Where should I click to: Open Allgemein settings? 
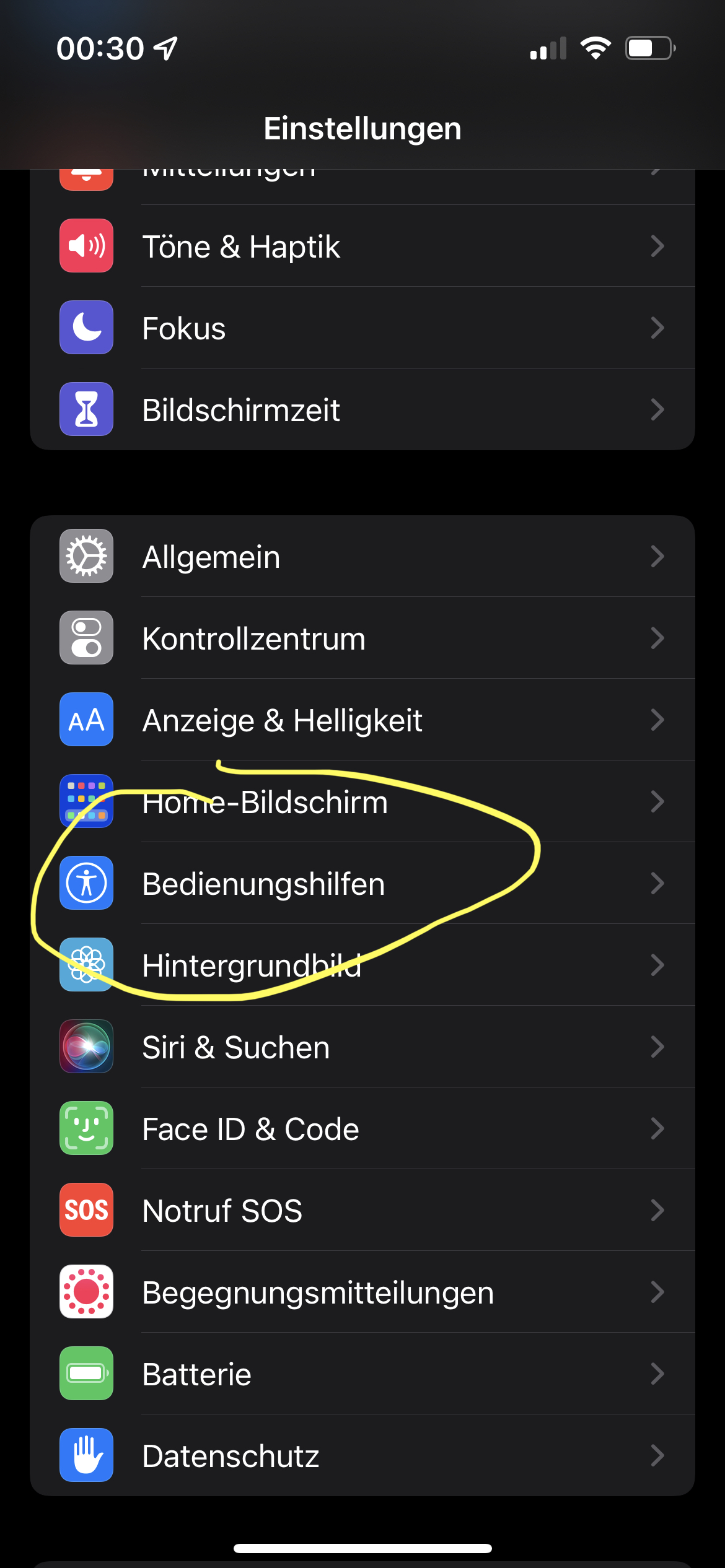(x=362, y=557)
